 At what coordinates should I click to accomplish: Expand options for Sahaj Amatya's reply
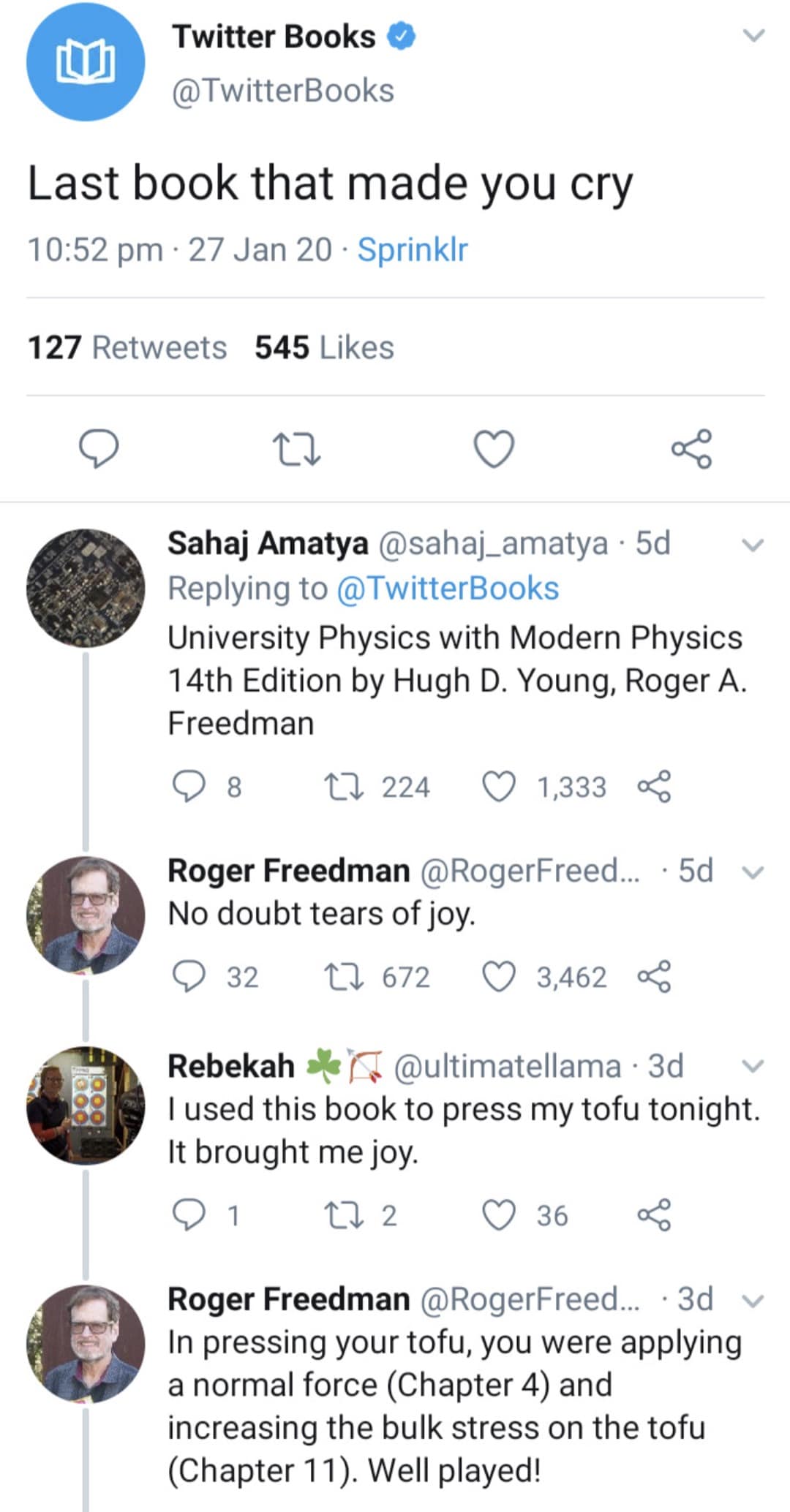753,546
